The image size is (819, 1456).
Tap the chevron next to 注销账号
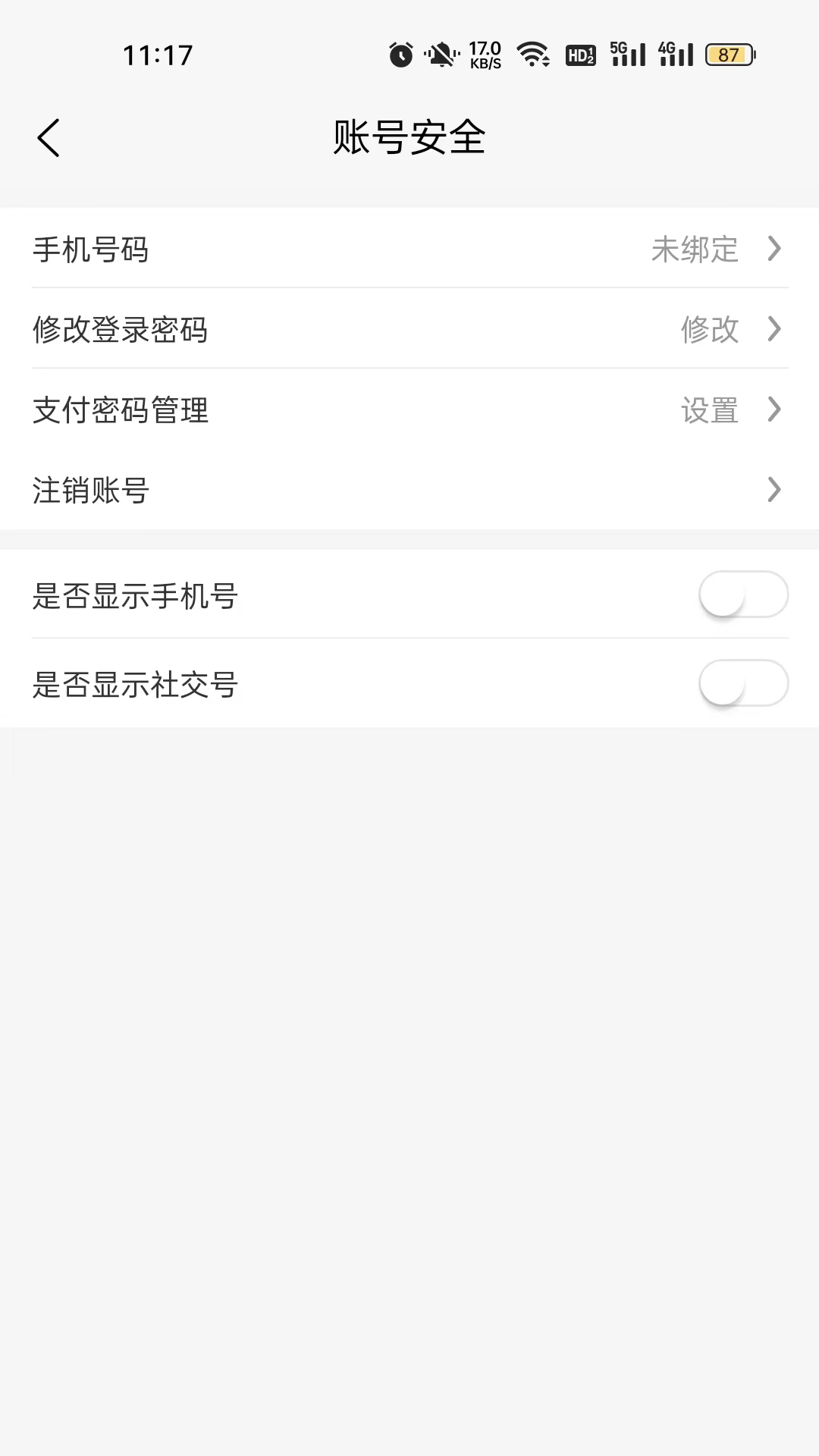[x=774, y=490]
